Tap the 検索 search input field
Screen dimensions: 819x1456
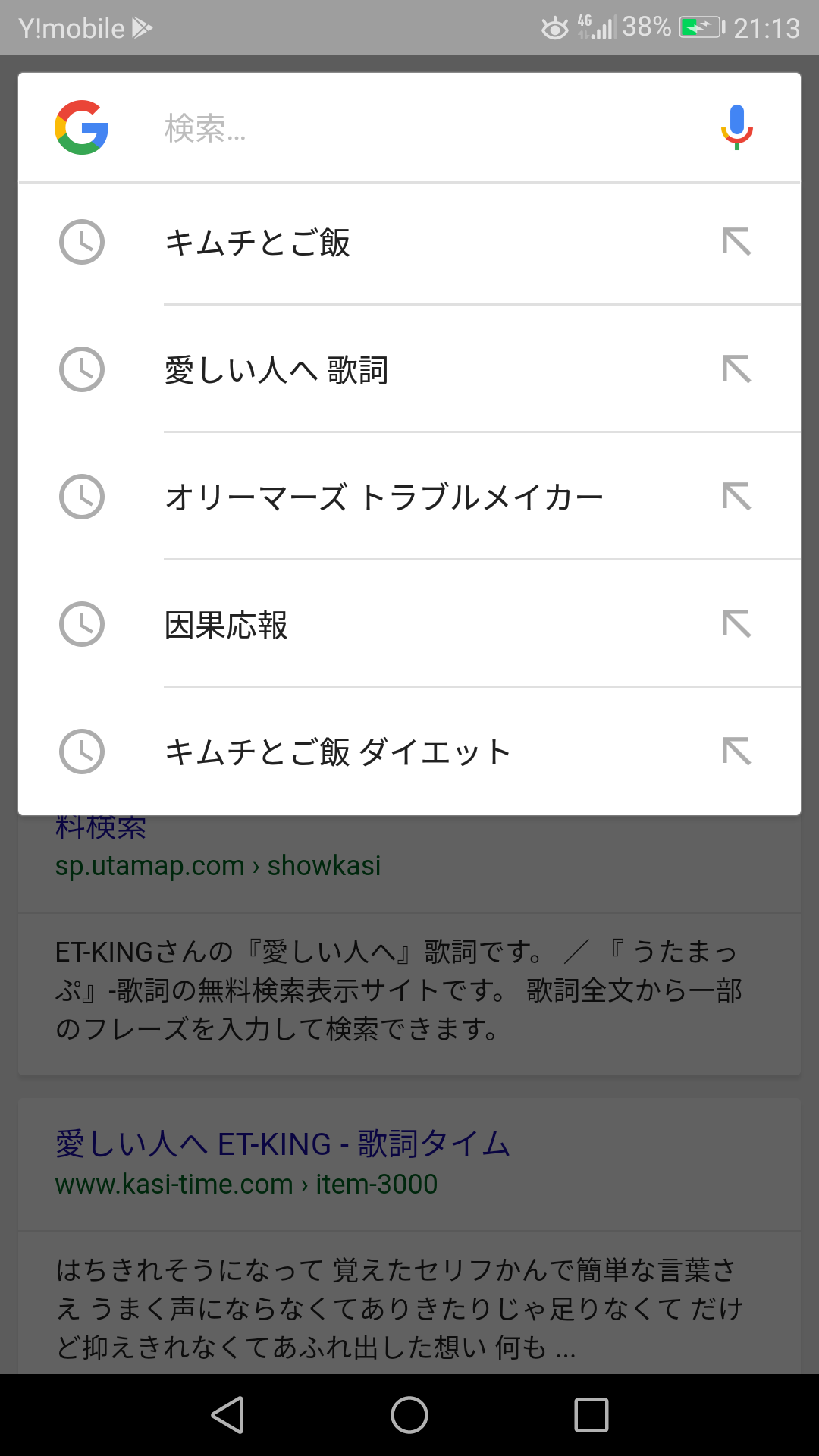pos(425,128)
